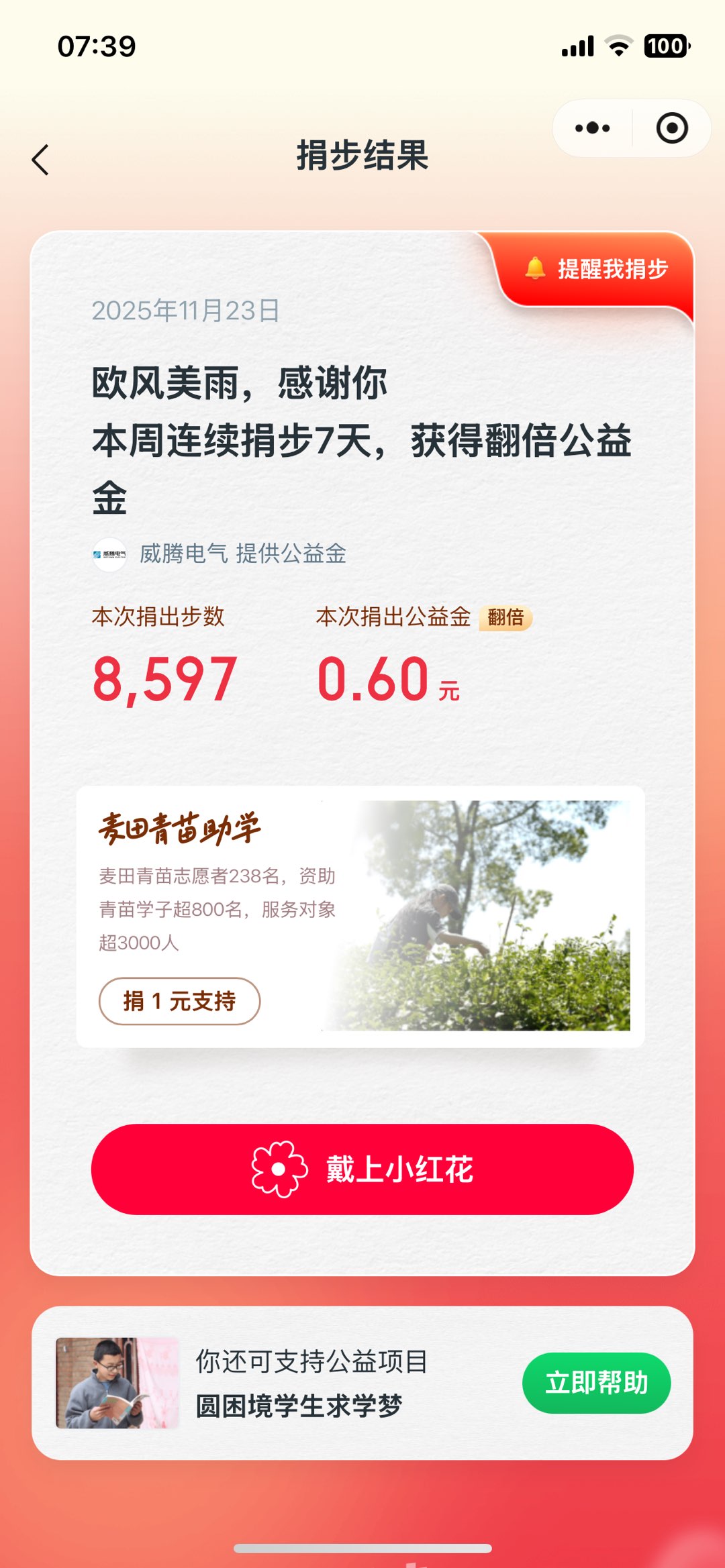Close the mini program via target icon
This screenshot has height=1568, width=725.
coord(671,128)
